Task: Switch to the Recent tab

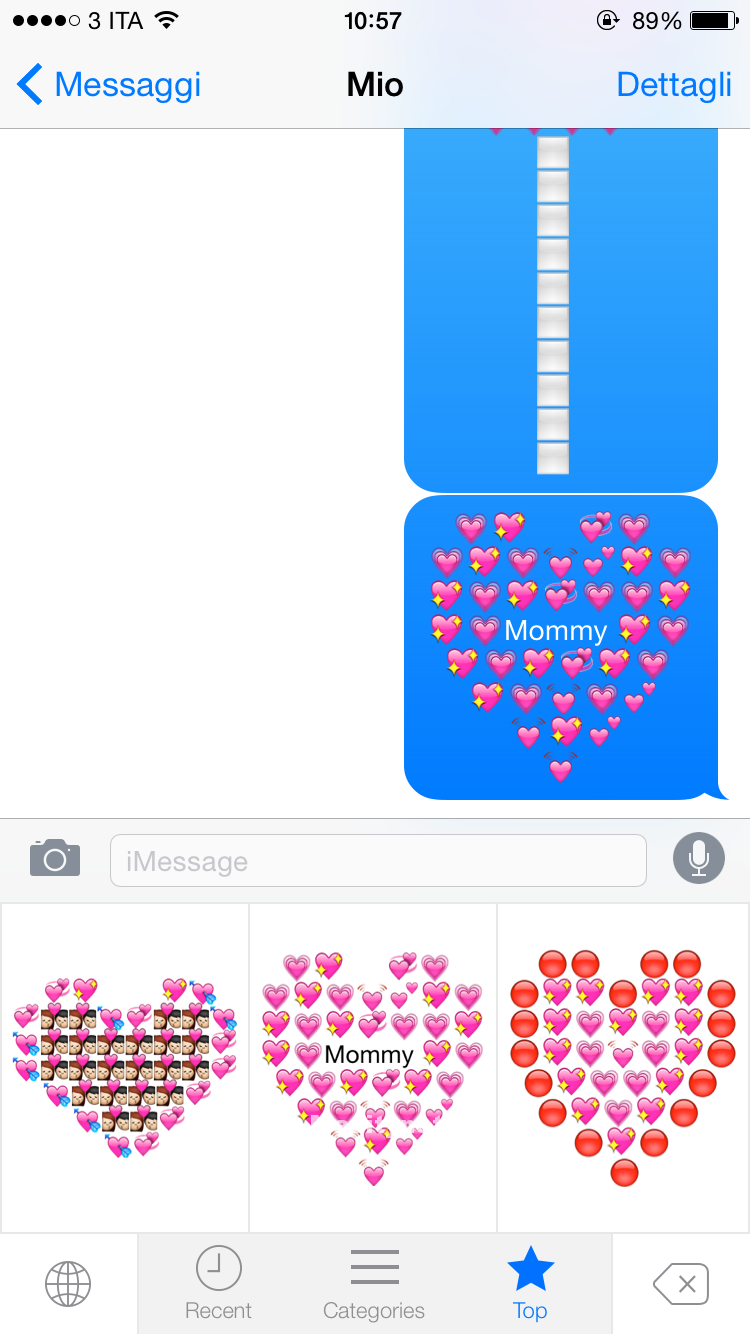Action: point(218,1284)
